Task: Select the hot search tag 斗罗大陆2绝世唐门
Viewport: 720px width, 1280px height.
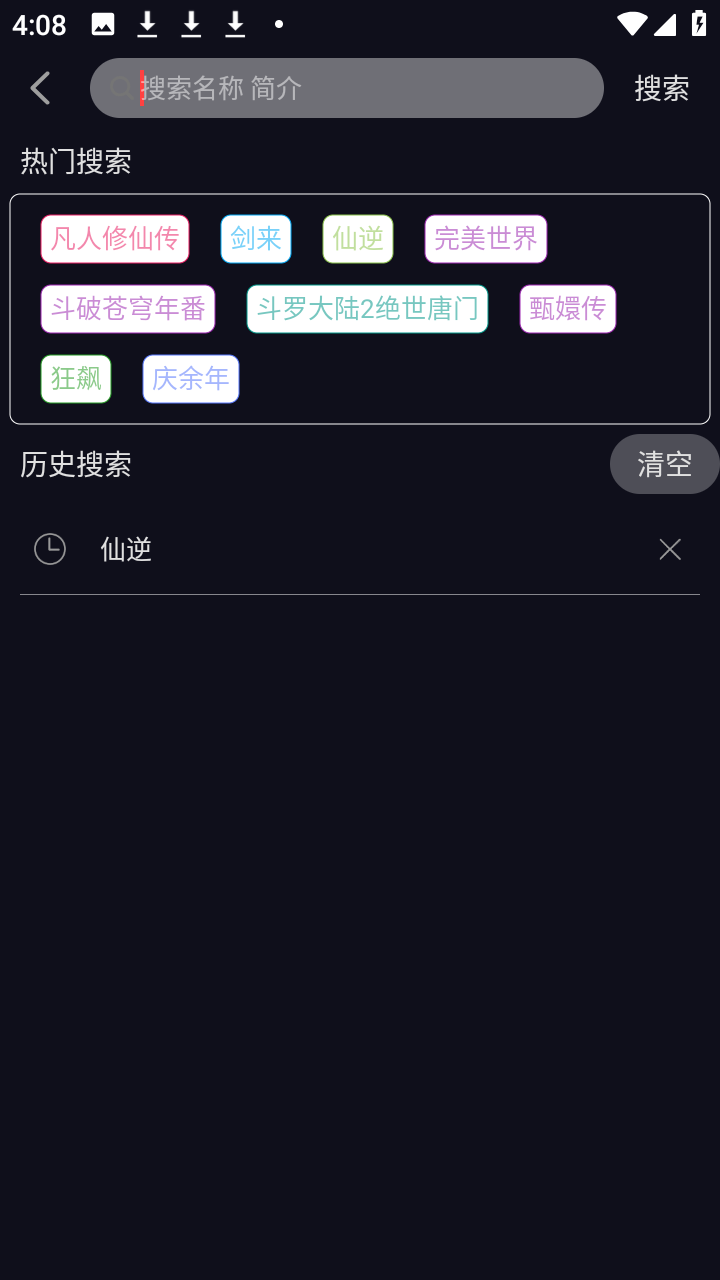Action: click(367, 309)
